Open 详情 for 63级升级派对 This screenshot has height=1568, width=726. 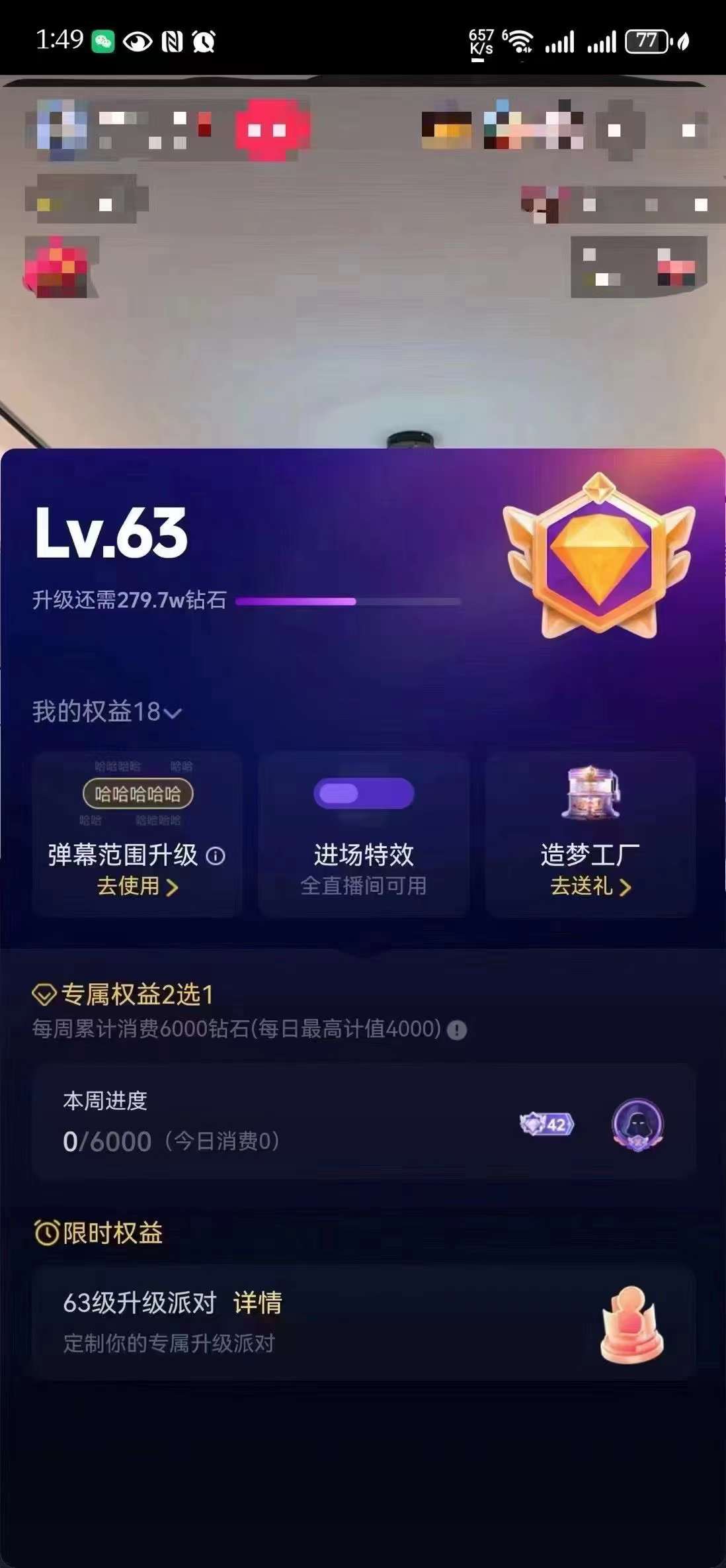(257, 1303)
